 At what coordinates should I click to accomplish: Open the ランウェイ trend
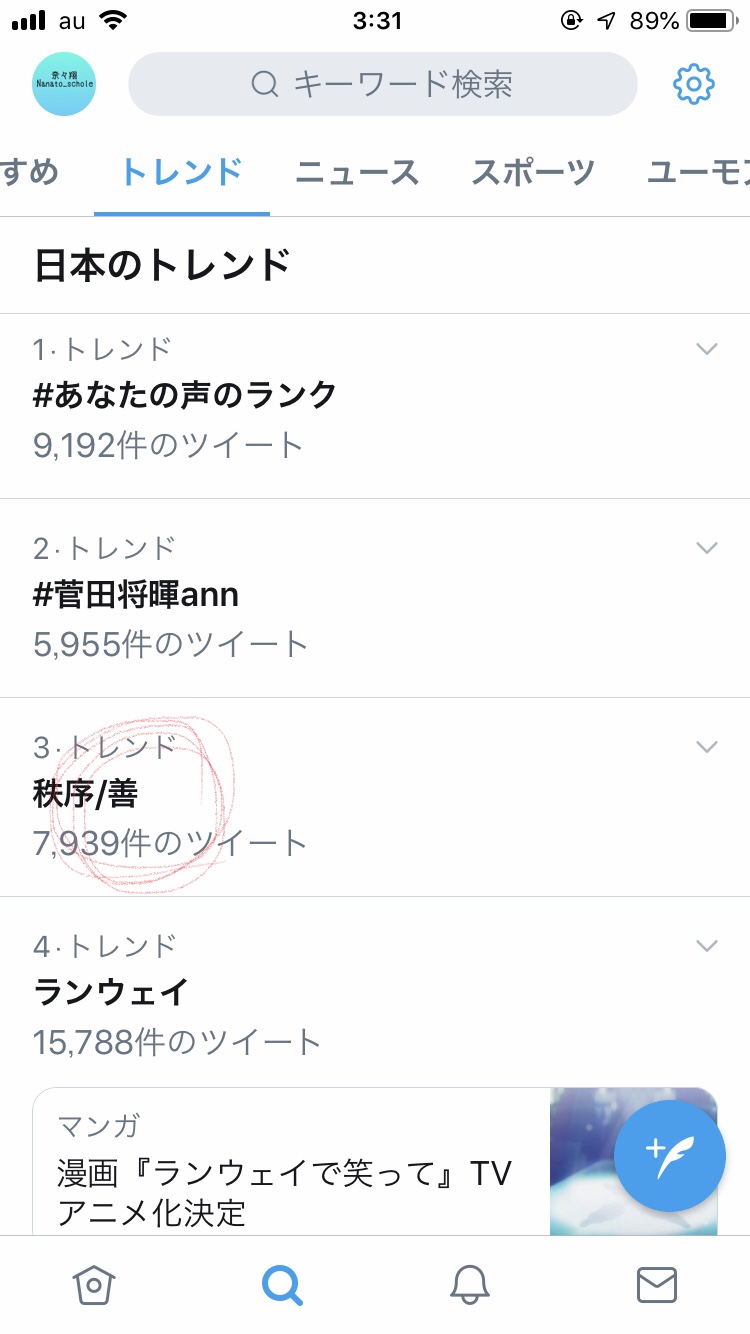(x=375, y=991)
